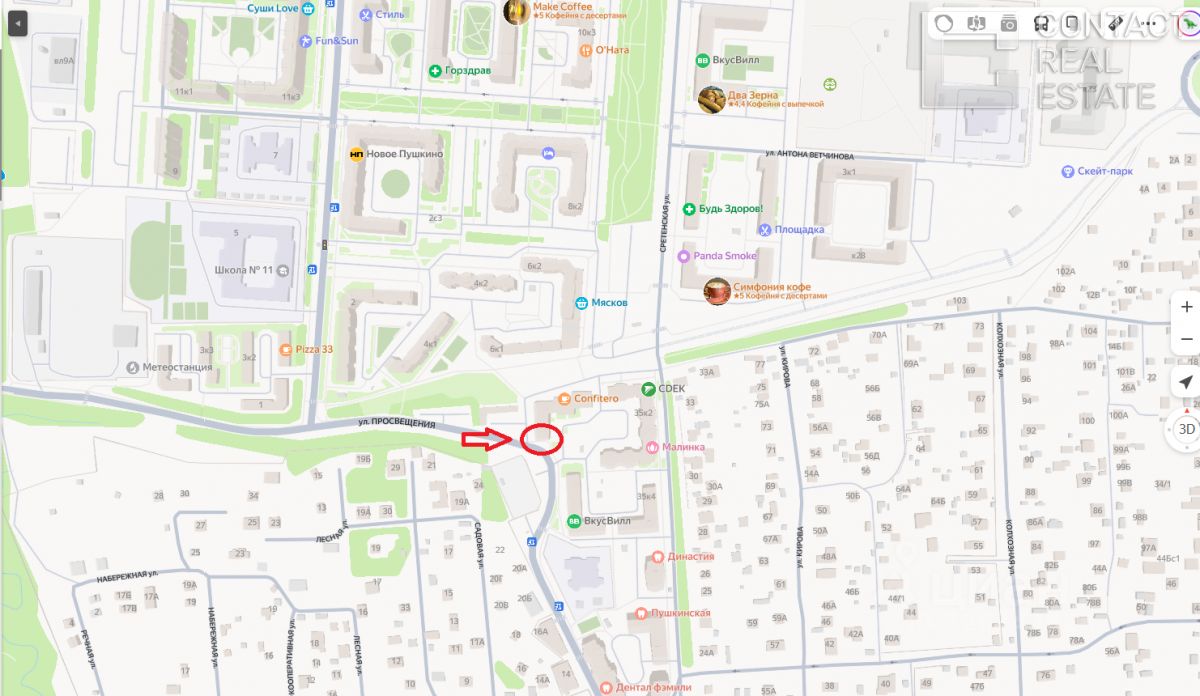Open the Pizza 33 marker

[x=286, y=349]
